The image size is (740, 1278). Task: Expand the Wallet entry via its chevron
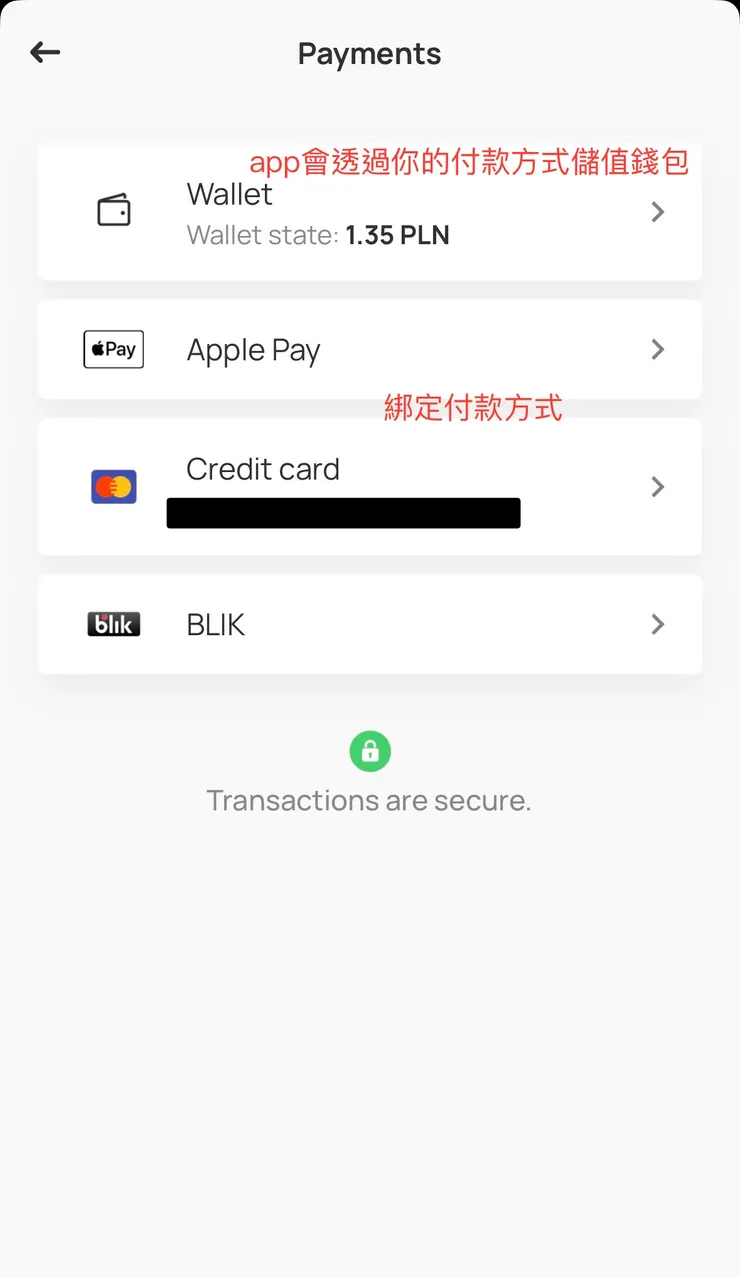coord(657,211)
